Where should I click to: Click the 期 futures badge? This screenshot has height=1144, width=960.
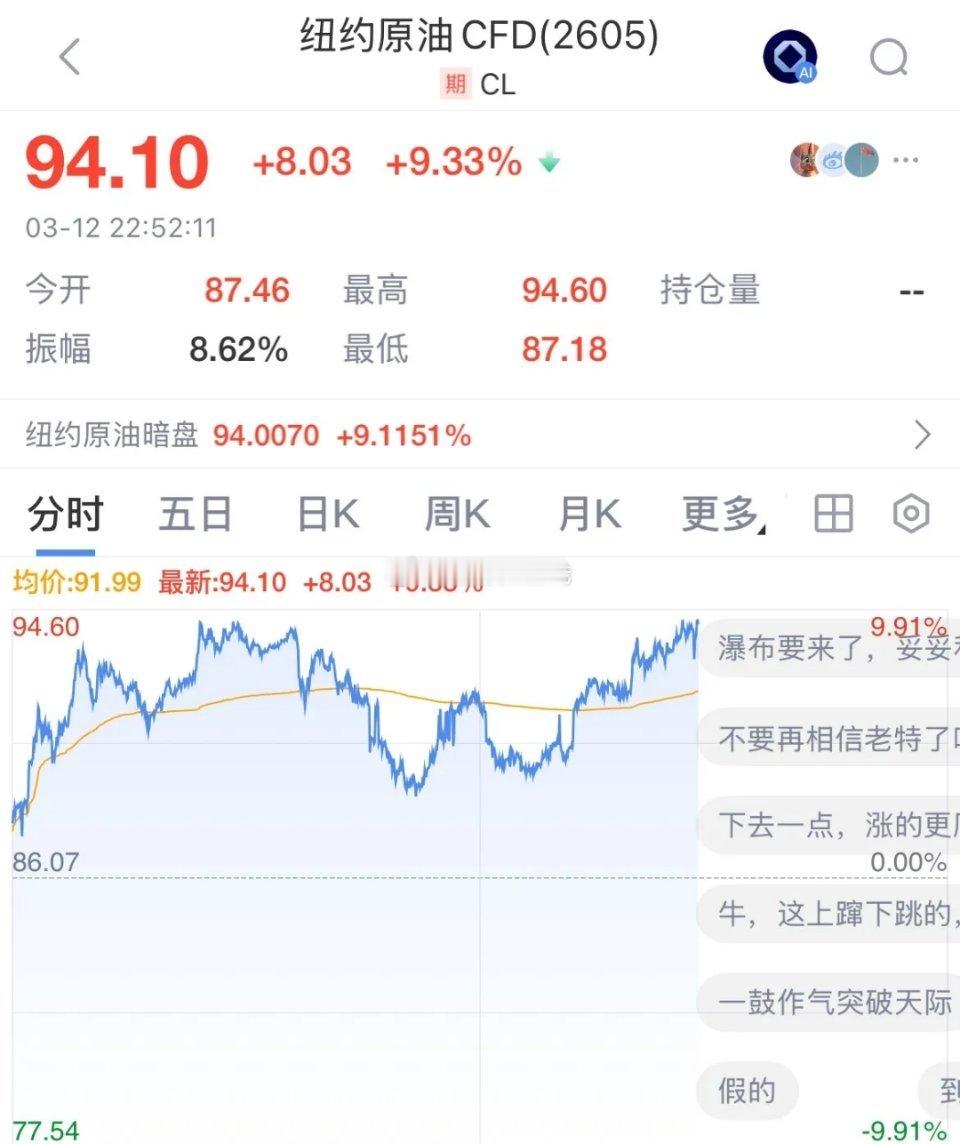tap(457, 86)
